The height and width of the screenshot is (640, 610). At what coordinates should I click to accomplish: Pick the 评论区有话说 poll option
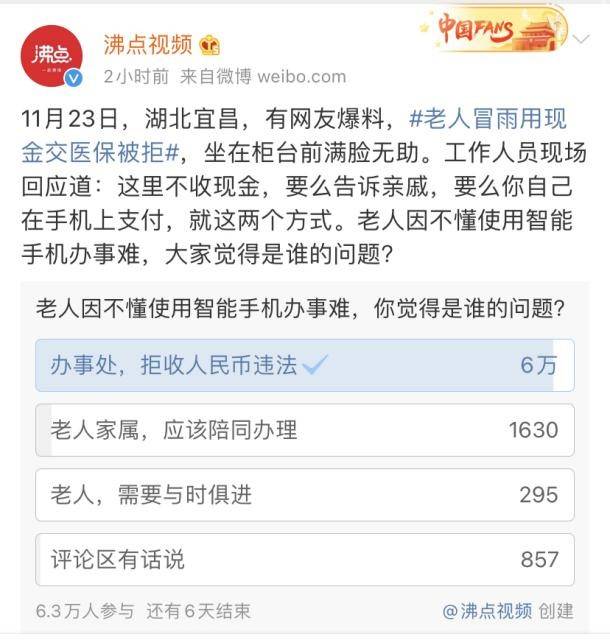click(x=304, y=559)
